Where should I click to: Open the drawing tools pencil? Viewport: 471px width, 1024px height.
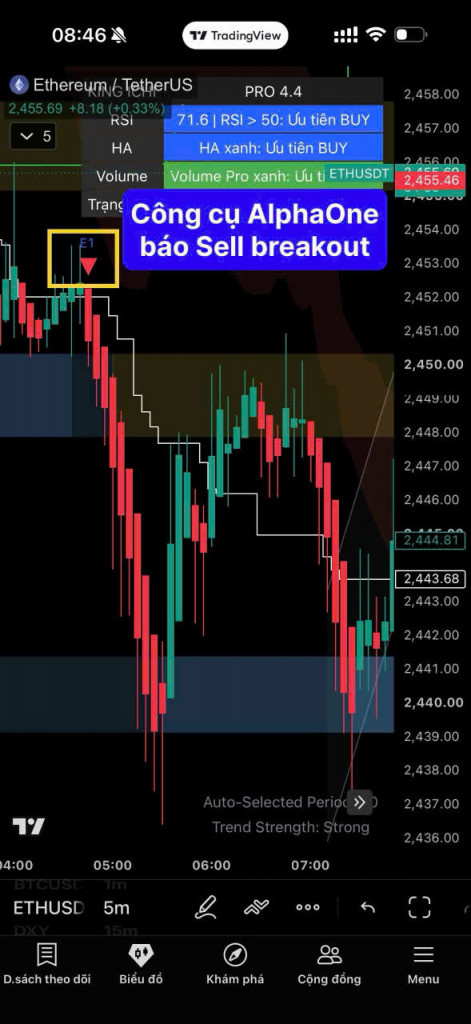pos(206,907)
